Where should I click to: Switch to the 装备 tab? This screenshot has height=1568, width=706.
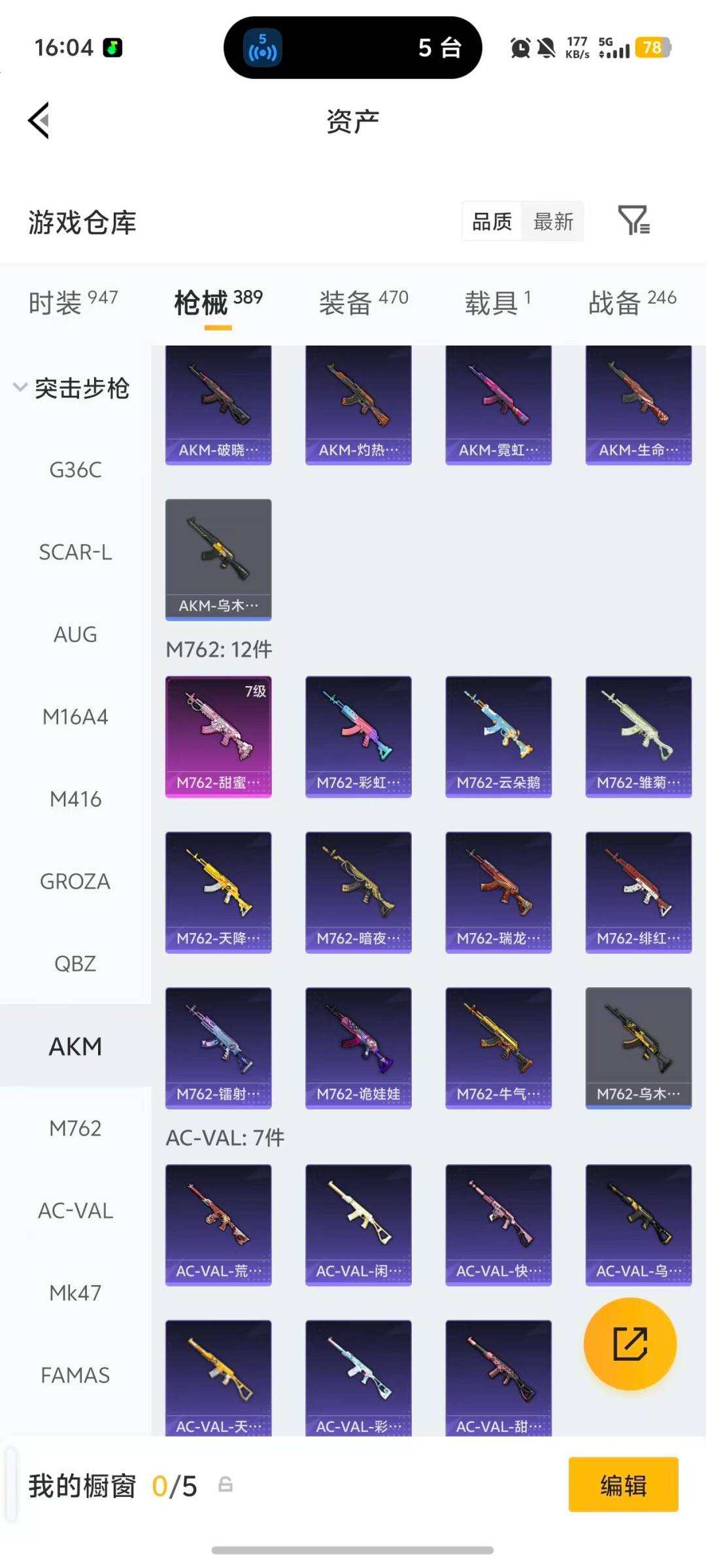coord(363,302)
